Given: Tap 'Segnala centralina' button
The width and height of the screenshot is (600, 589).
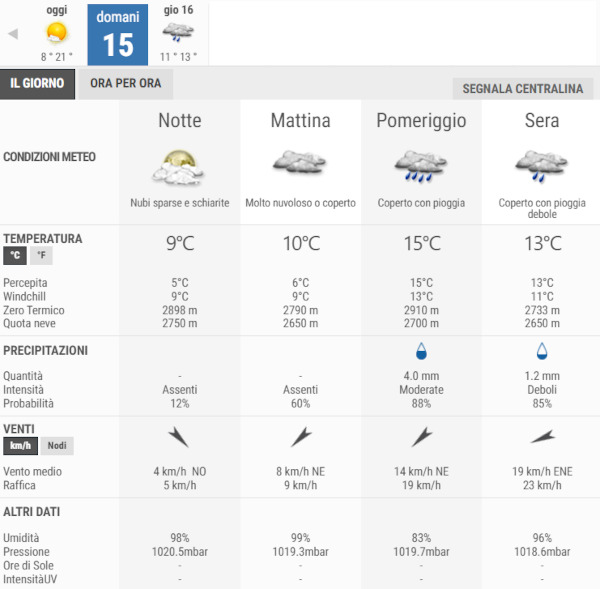Looking at the screenshot, I should (x=522, y=88).
